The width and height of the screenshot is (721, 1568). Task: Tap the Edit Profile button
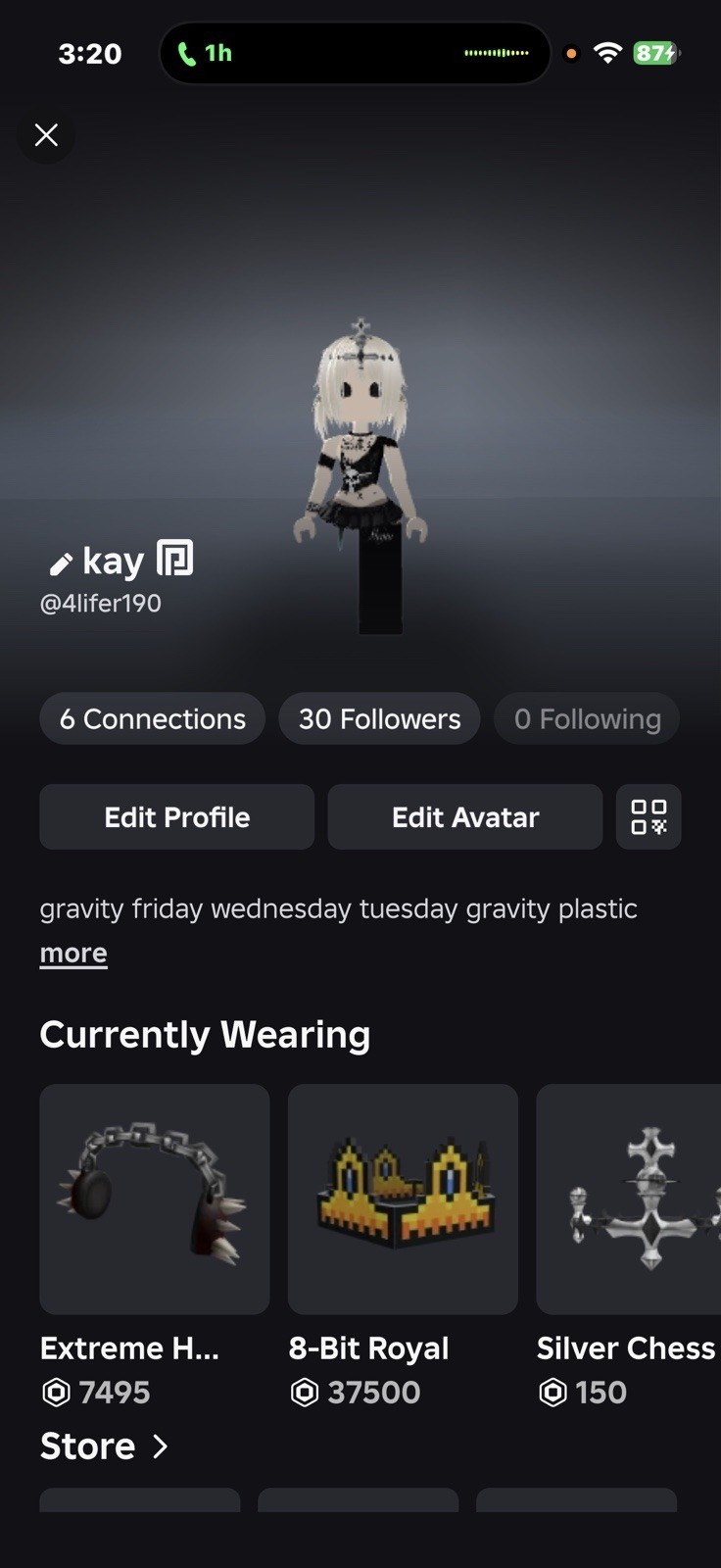(x=176, y=816)
